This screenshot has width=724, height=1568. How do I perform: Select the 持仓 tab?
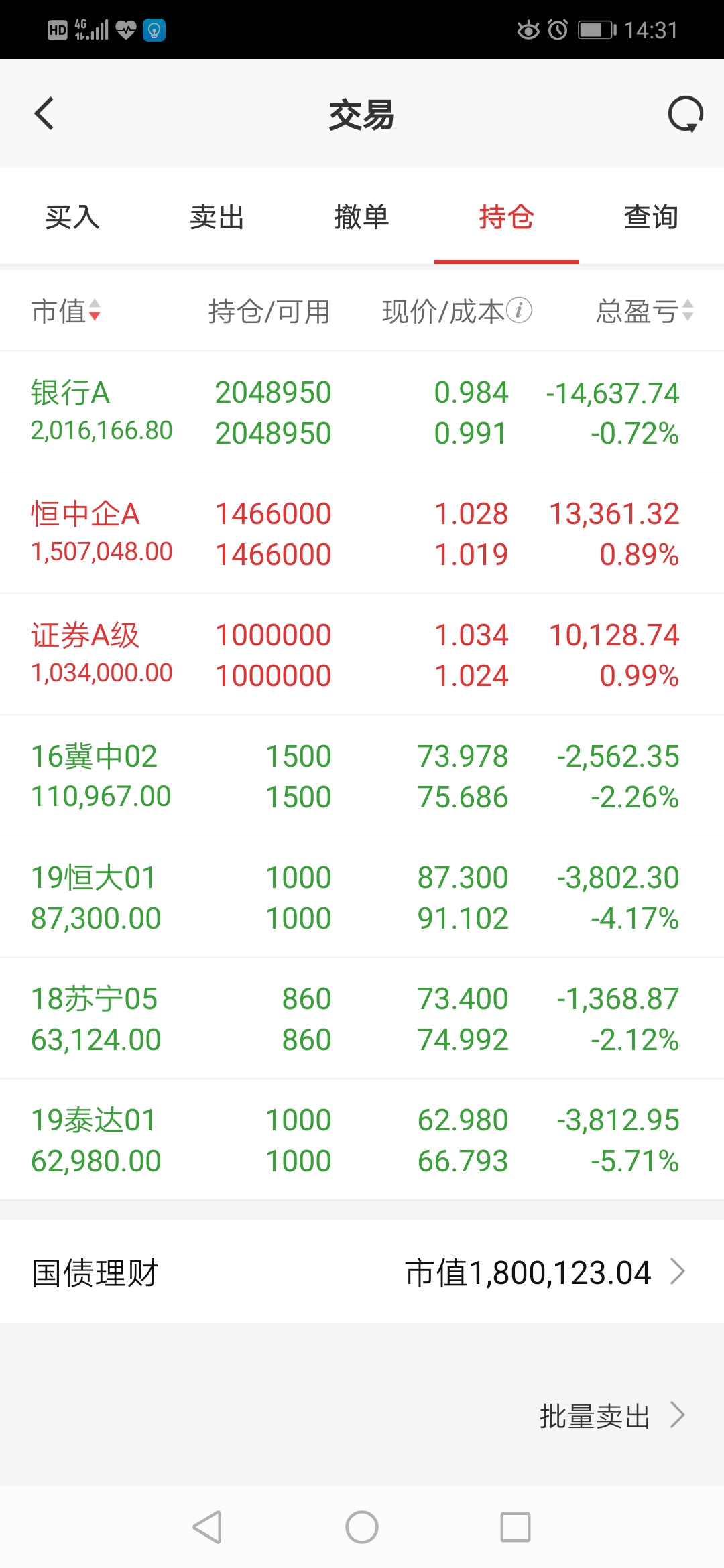506,217
